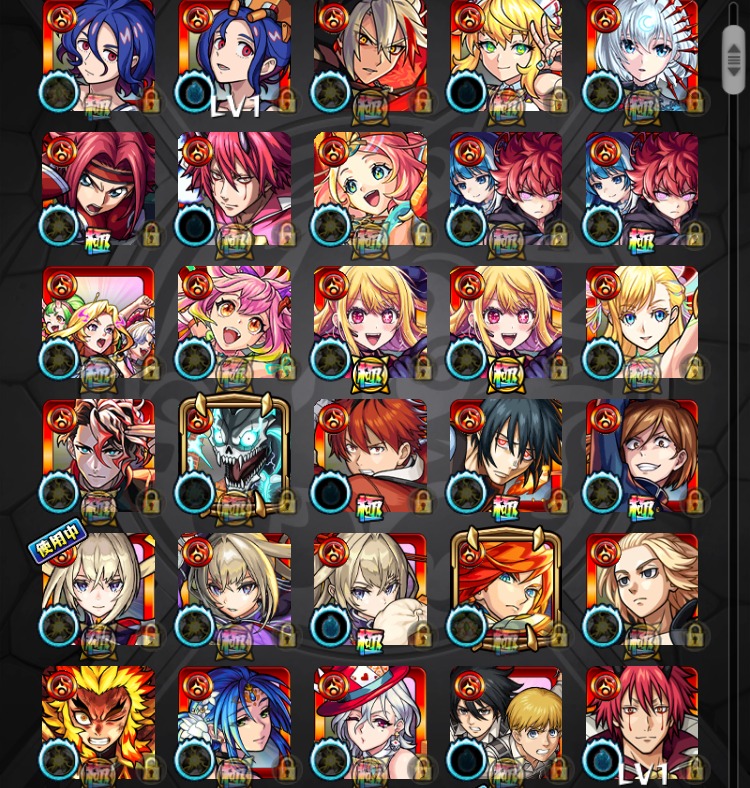
Task: Select the blue-haired LV1 character tile
Action: click(x=234, y=56)
